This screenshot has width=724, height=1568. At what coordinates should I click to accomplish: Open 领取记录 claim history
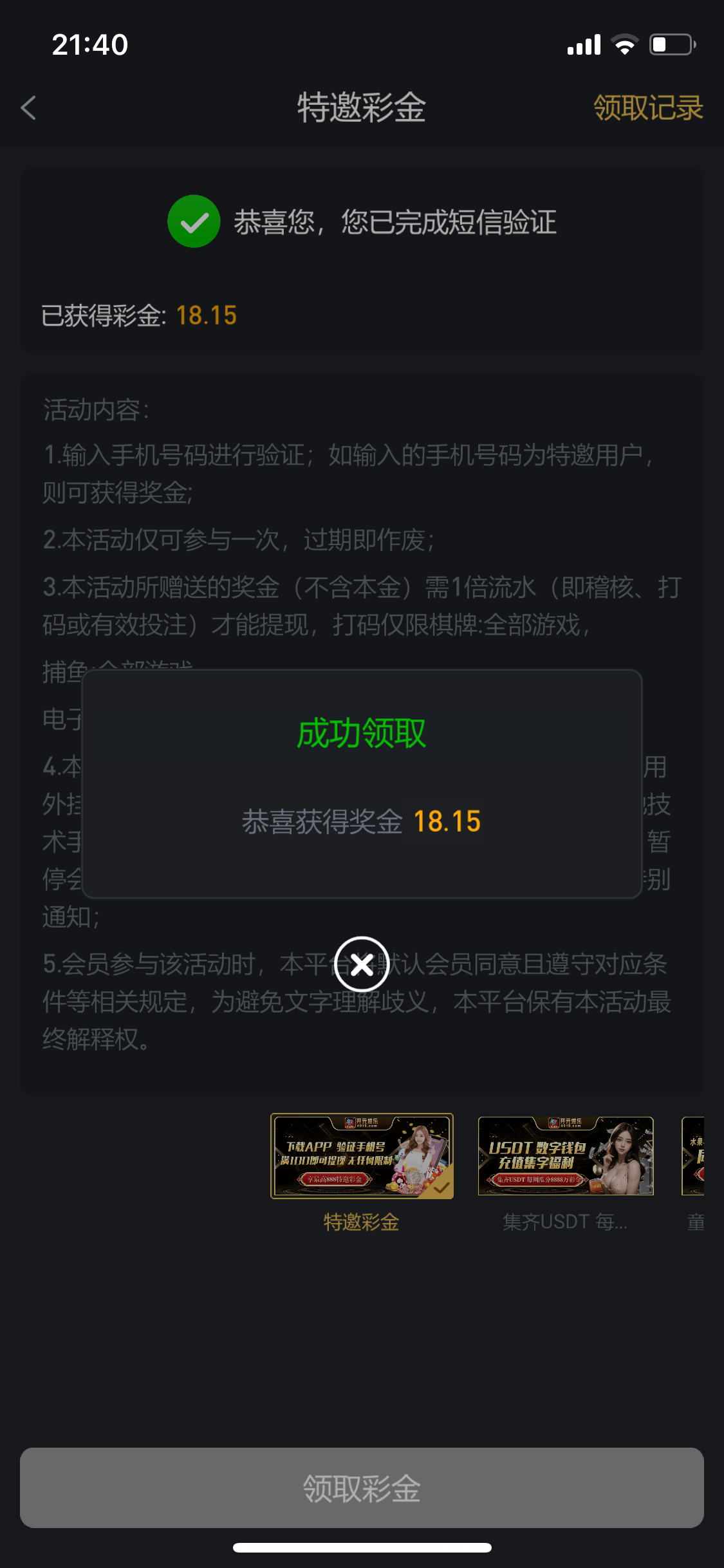click(647, 107)
